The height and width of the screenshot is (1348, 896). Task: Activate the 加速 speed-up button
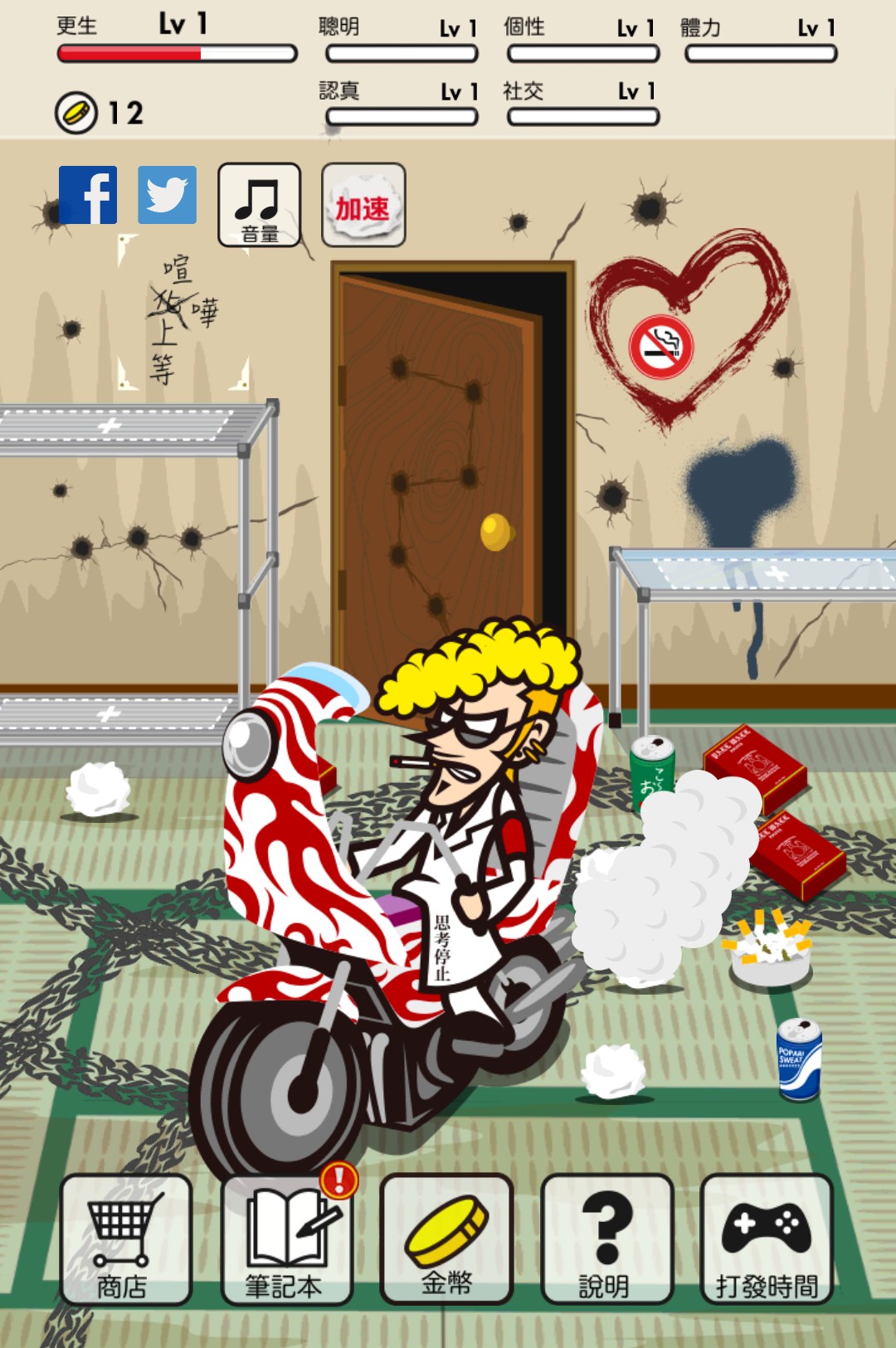[363, 205]
